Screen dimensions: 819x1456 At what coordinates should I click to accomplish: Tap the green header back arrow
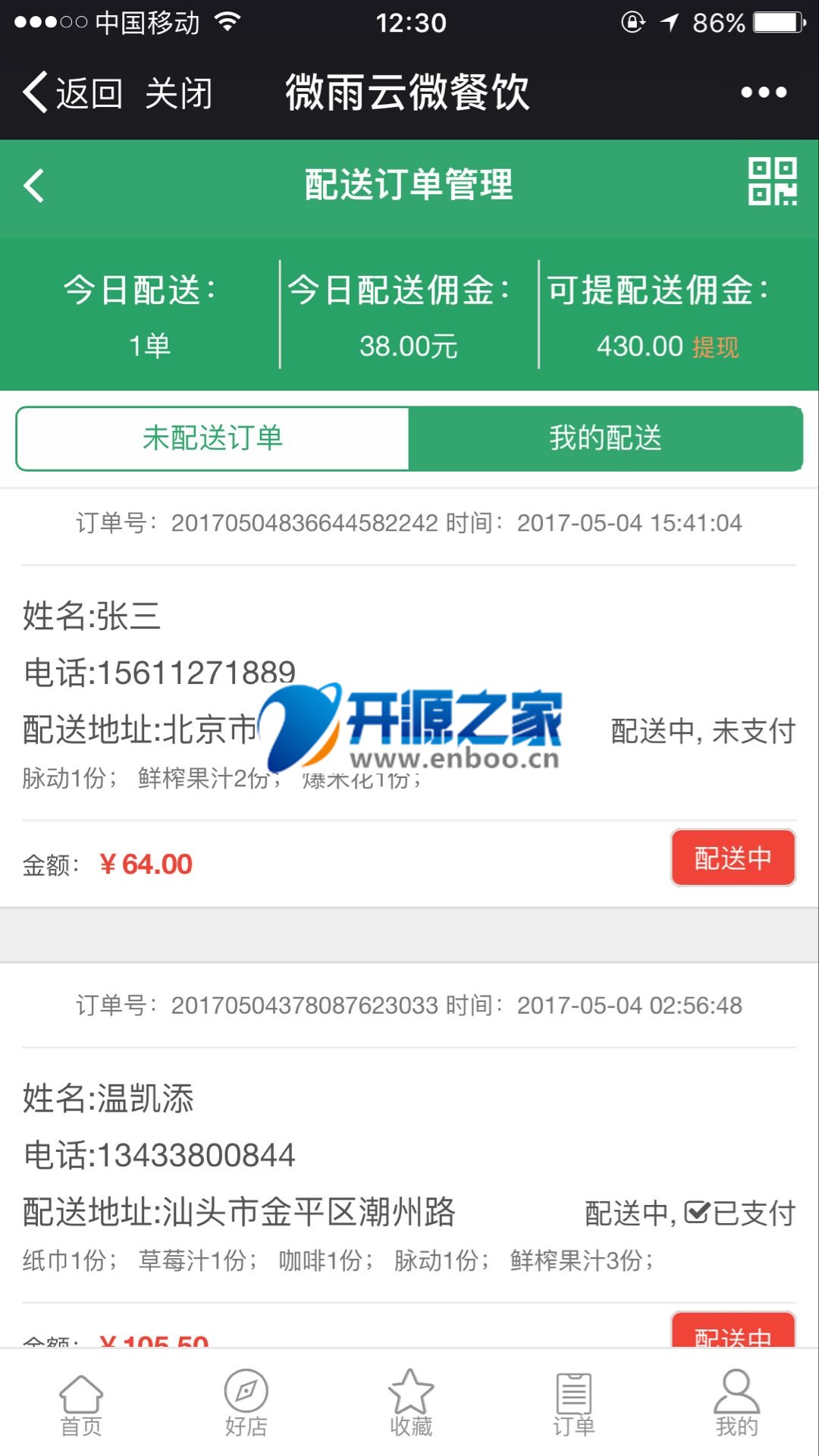(34, 186)
